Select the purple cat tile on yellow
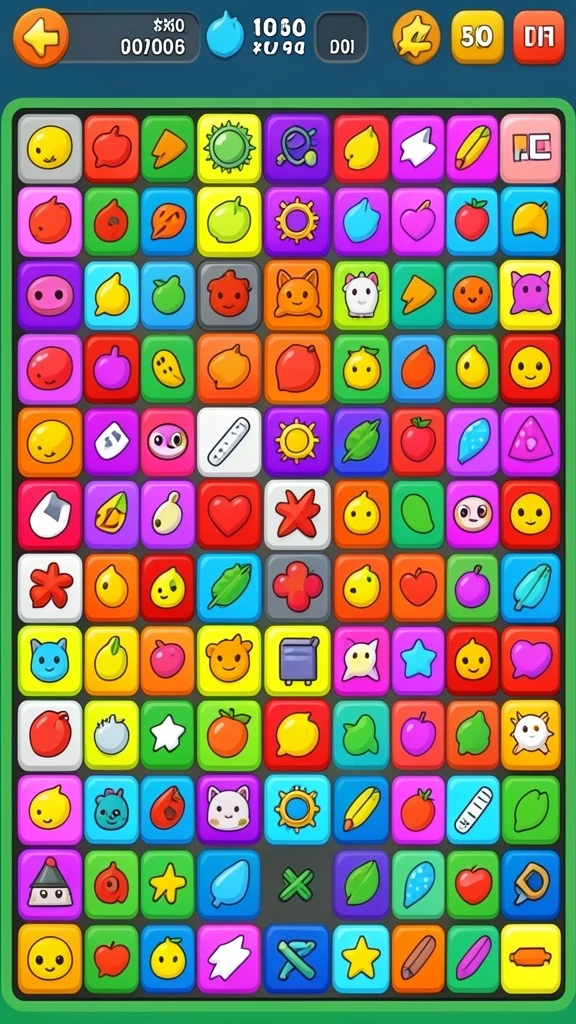576x1024 pixels. click(530, 295)
